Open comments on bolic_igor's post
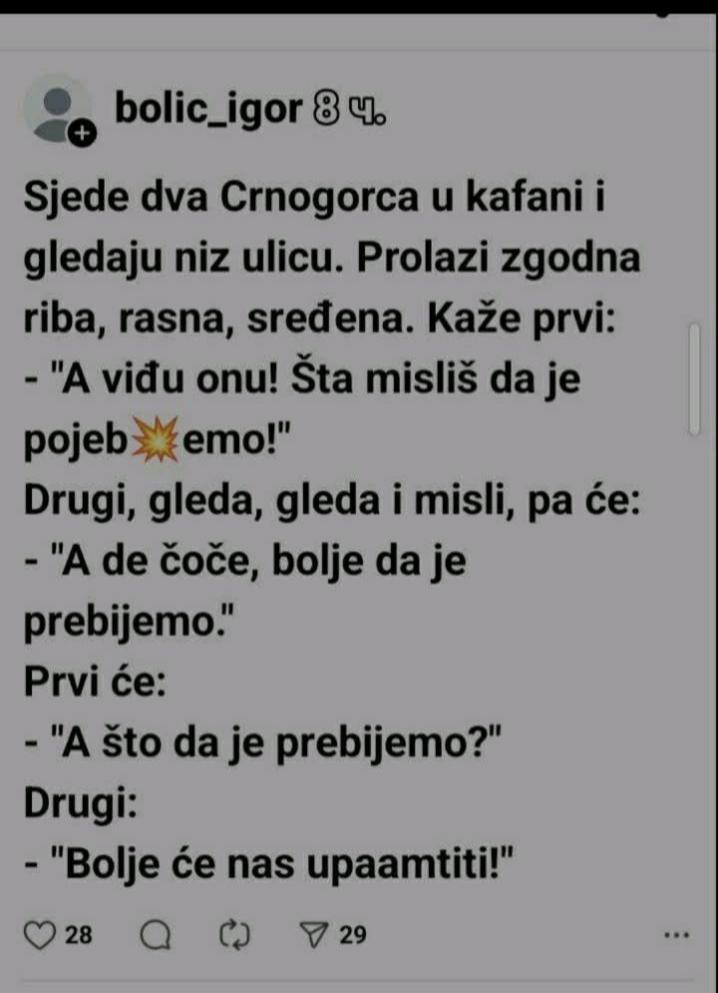This screenshot has width=718, height=993. tap(156, 936)
